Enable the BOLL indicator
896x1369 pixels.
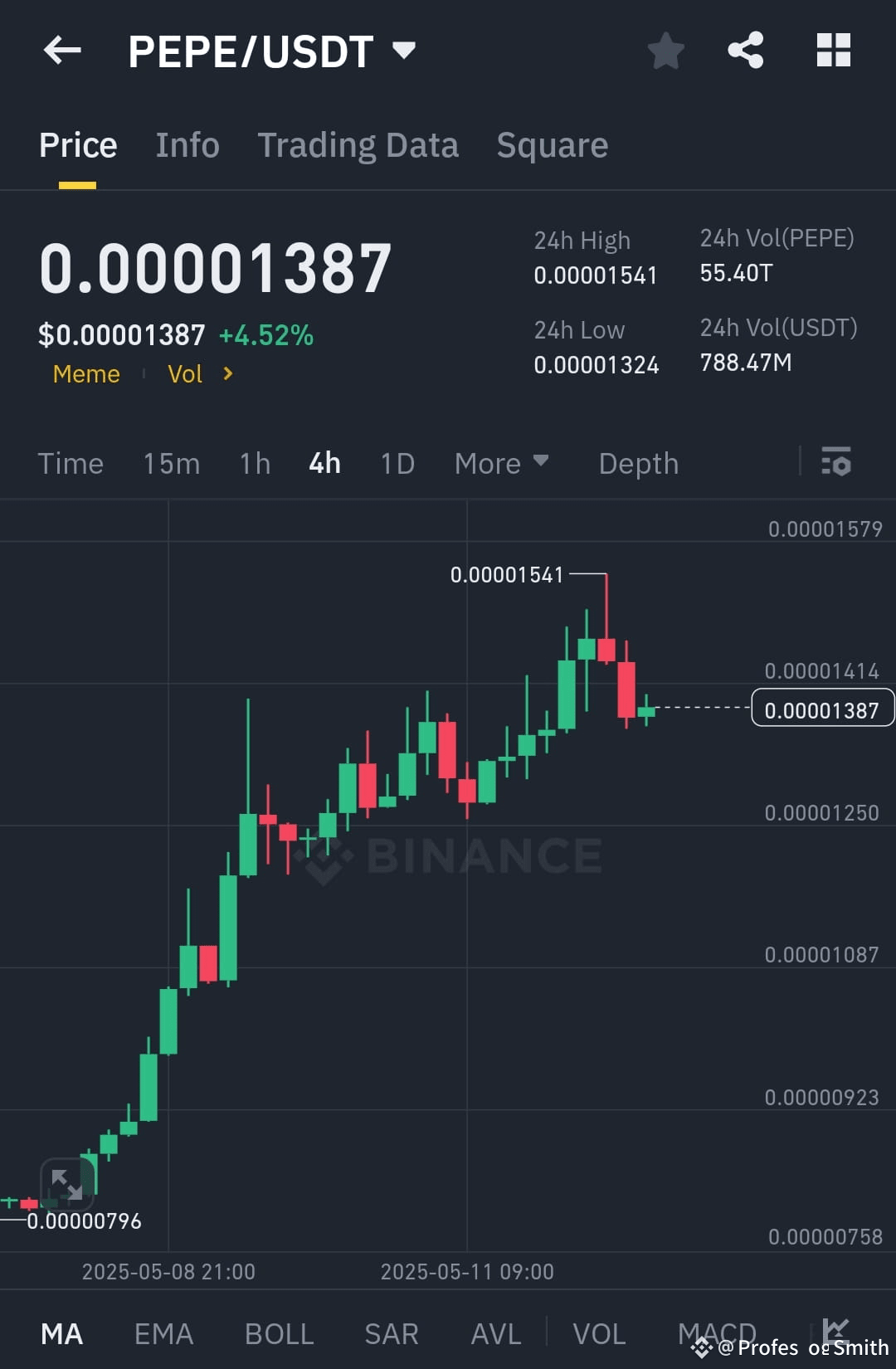[279, 1333]
